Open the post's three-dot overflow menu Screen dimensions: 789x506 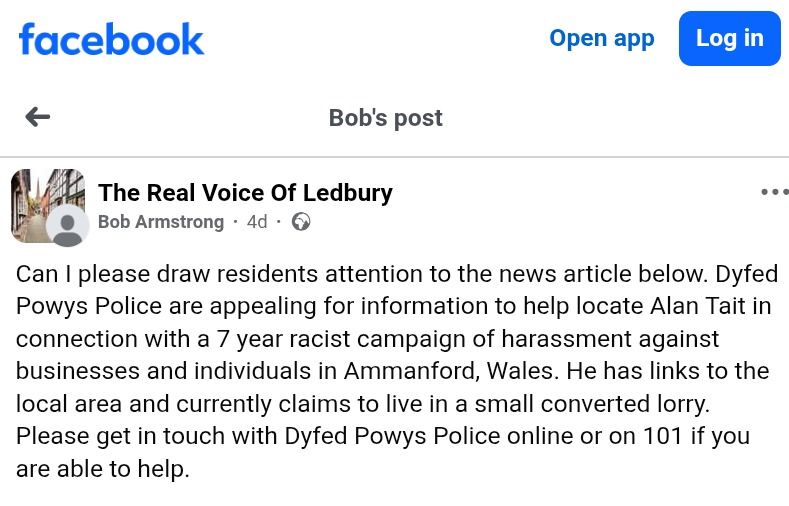point(774,192)
